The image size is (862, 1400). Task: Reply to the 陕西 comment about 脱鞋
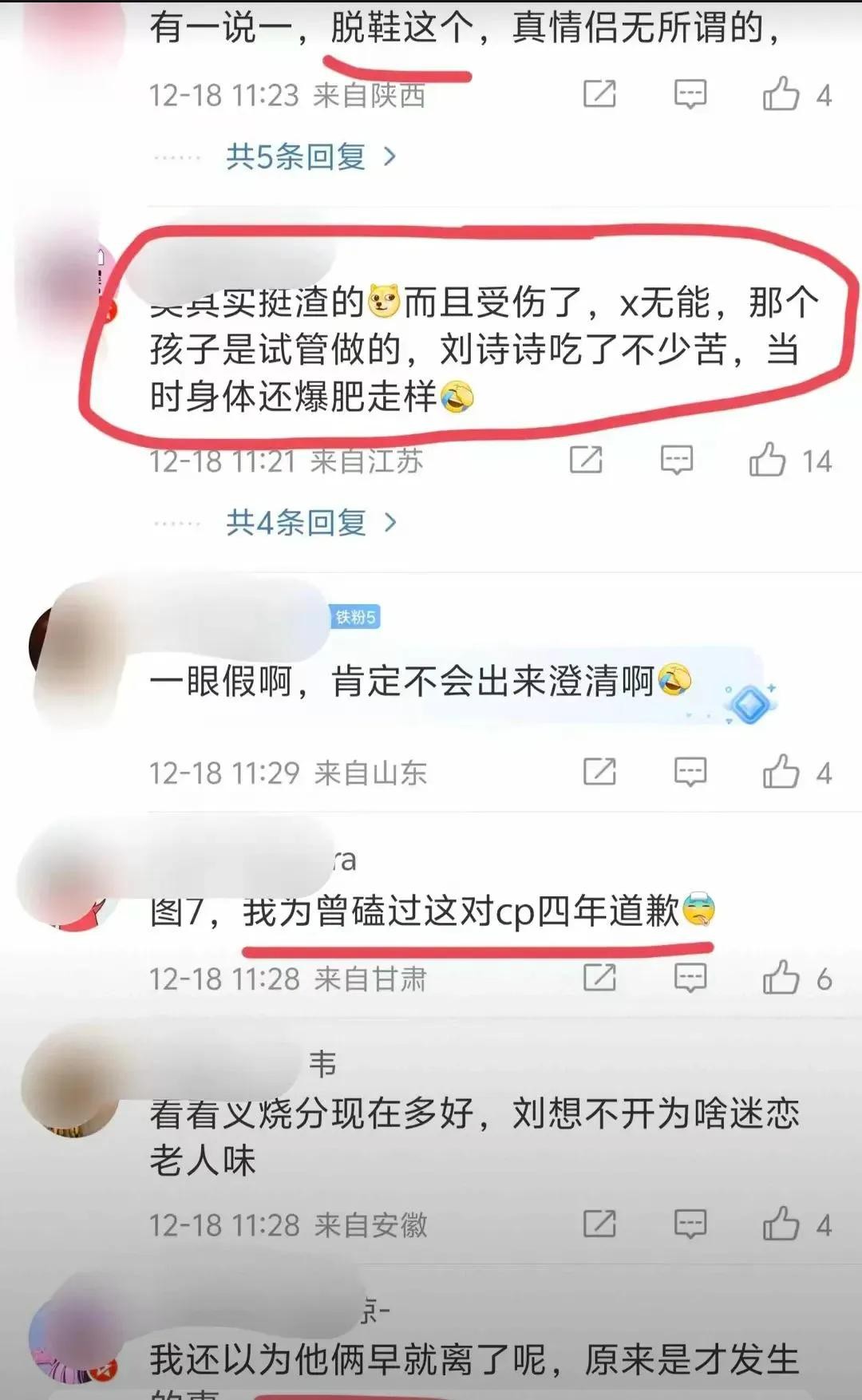pyautogui.click(x=690, y=94)
